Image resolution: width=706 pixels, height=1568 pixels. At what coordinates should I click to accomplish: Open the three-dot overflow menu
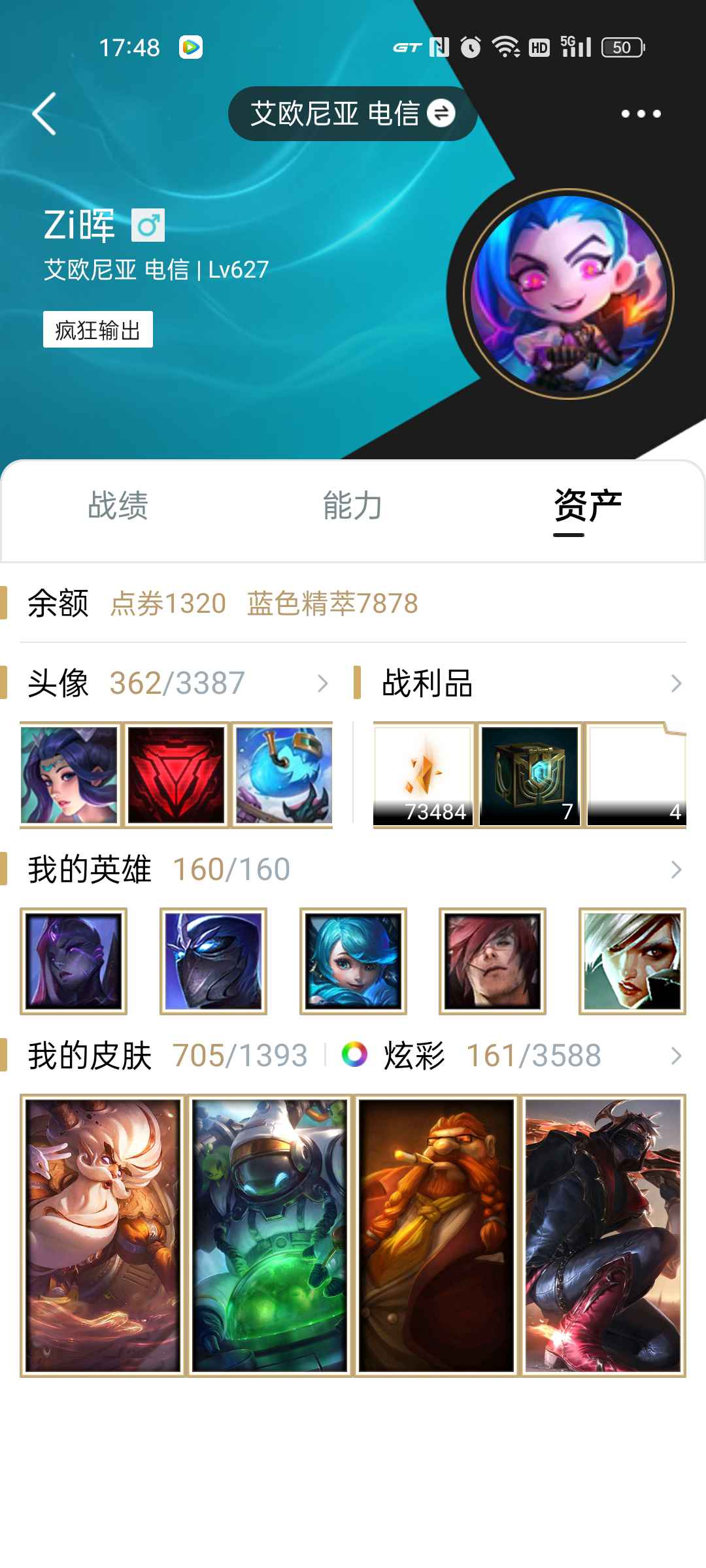pos(641,114)
